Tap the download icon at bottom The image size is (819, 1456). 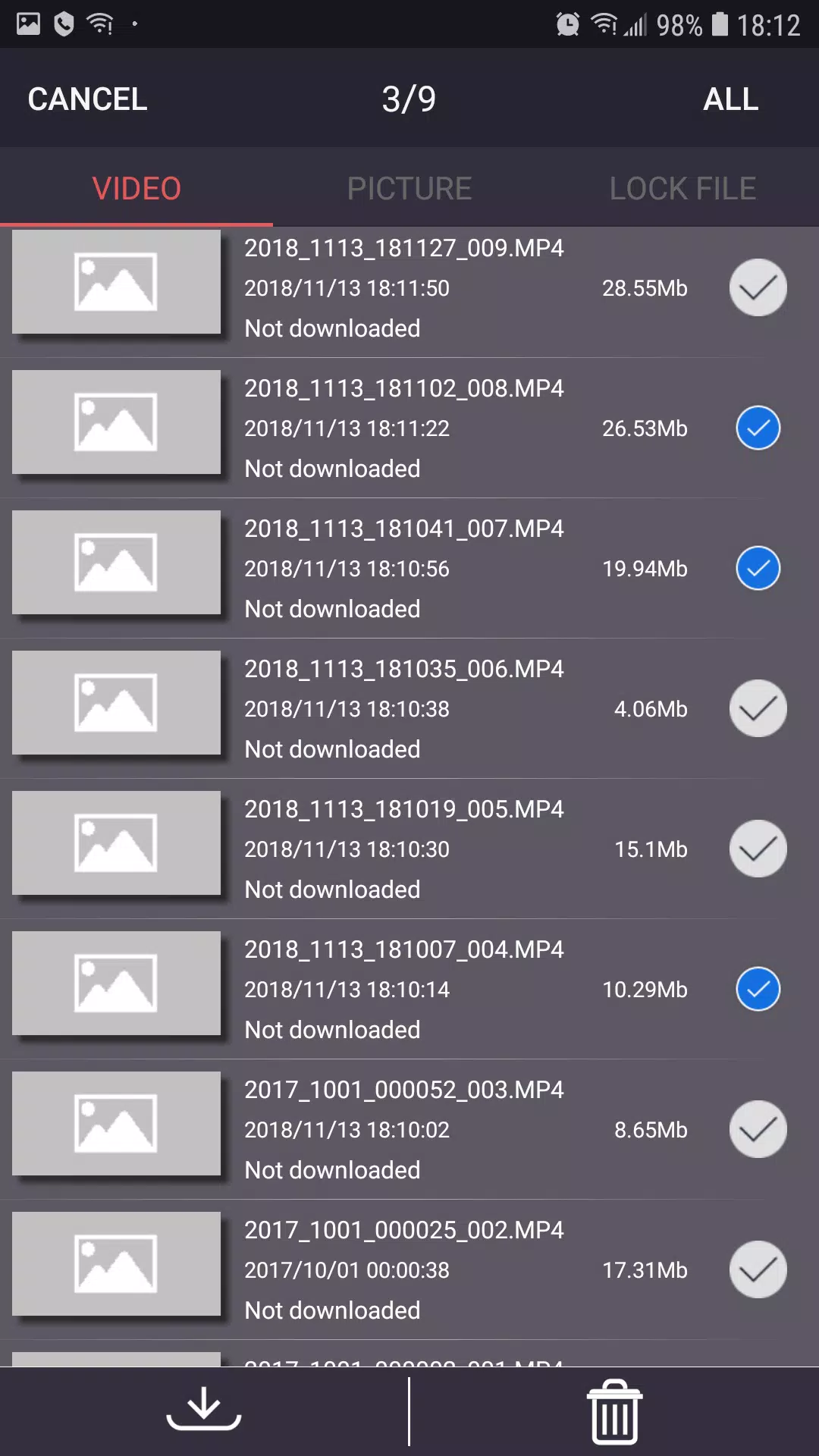tap(205, 1409)
